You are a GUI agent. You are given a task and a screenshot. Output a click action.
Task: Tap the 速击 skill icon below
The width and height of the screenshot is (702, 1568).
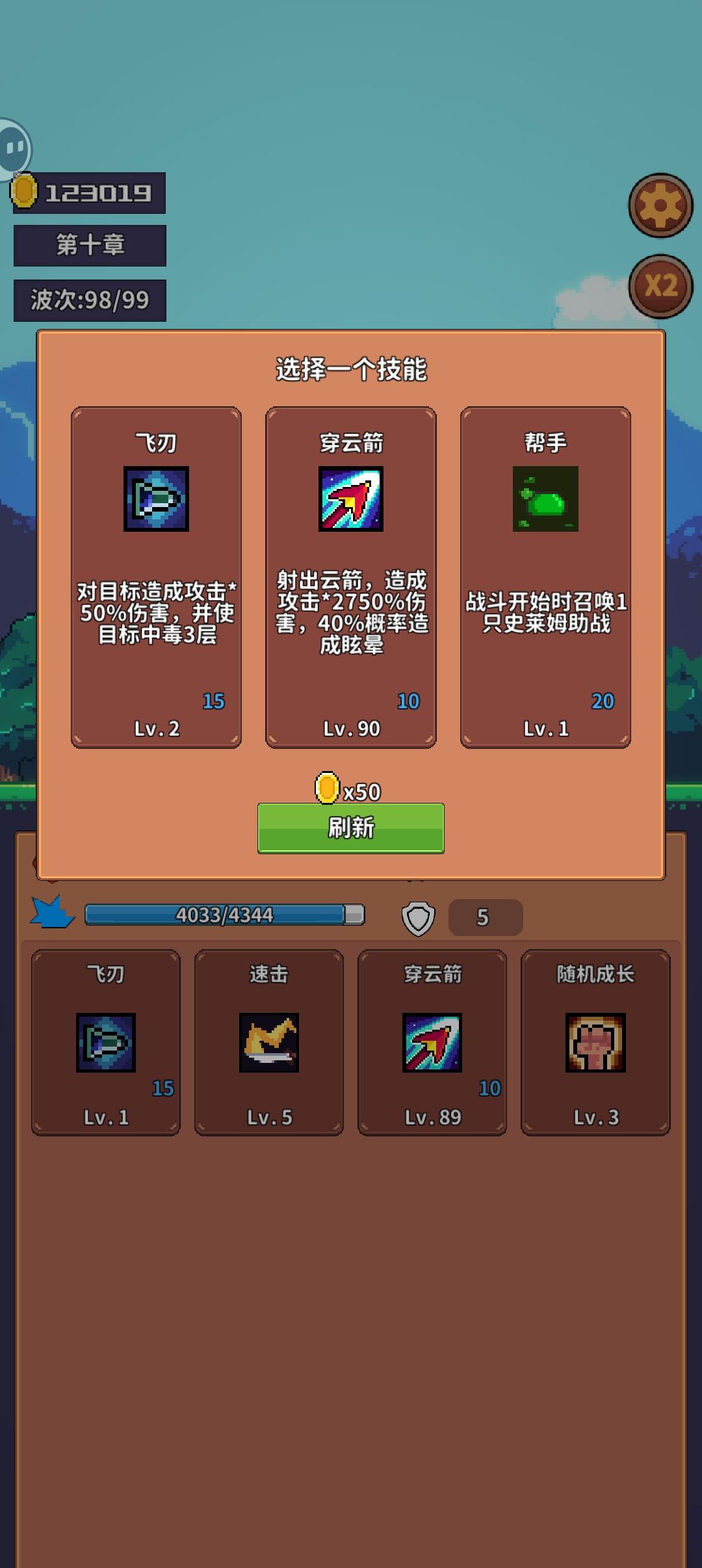click(x=268, y=1043)
